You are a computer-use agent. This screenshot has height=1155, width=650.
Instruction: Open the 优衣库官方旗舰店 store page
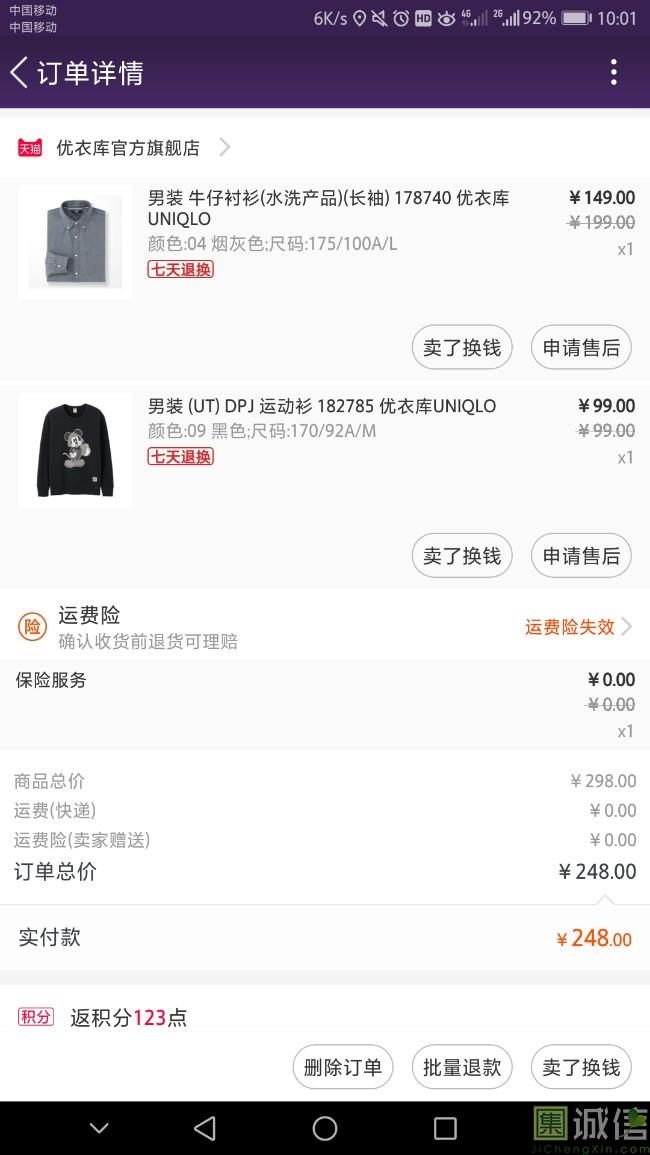(x=128, y=148)
